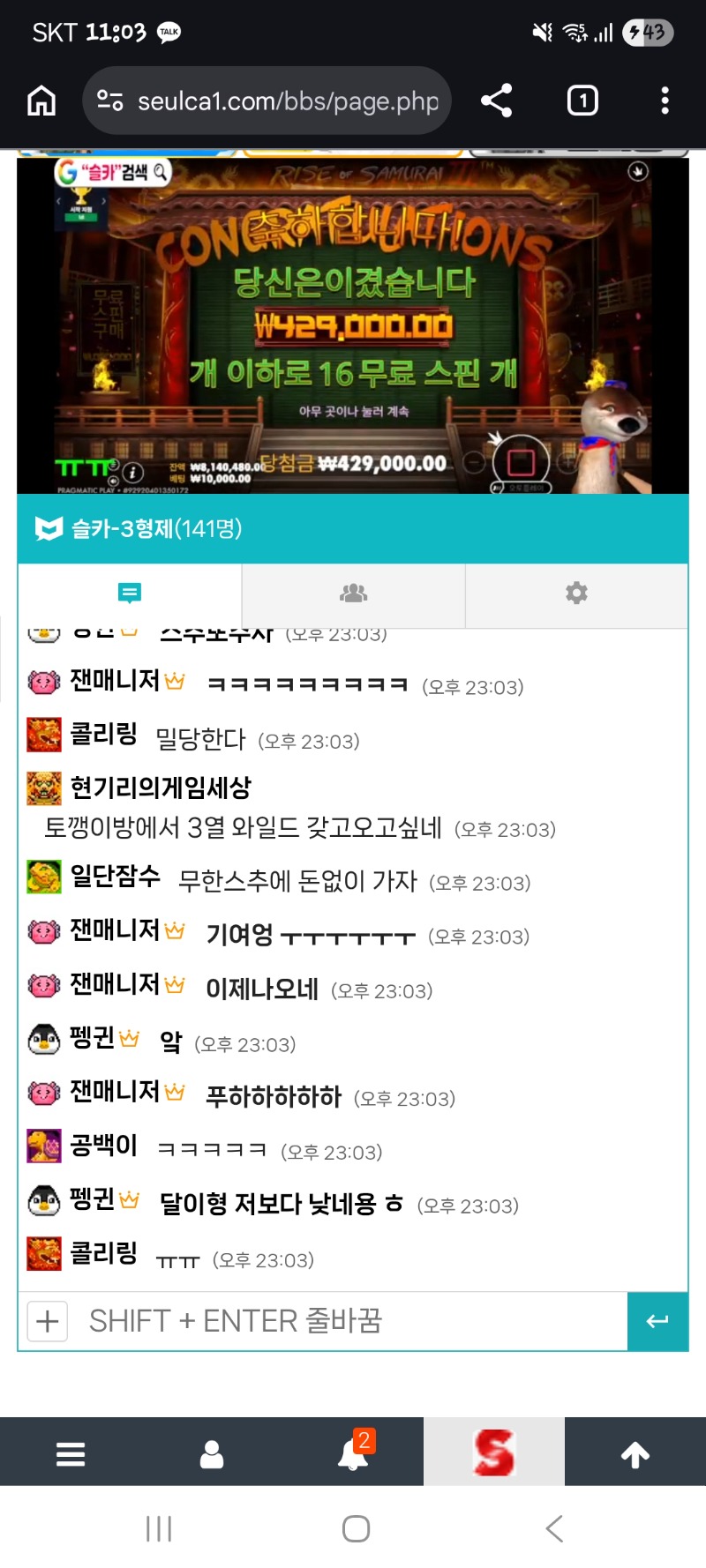Viewport: 706px width, 1568px height.
Task: Switch to the chat messages tab
Action: point(130,593)
